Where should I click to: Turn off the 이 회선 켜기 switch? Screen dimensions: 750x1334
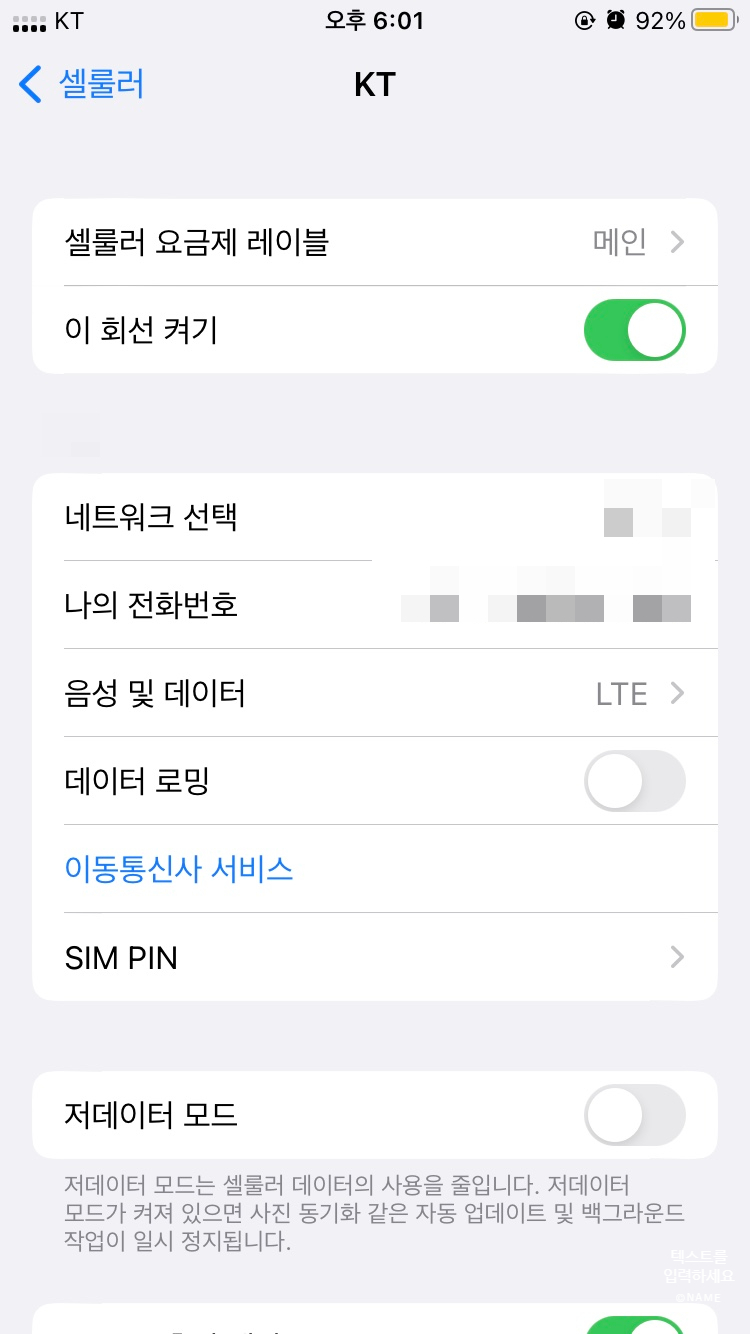634,330
